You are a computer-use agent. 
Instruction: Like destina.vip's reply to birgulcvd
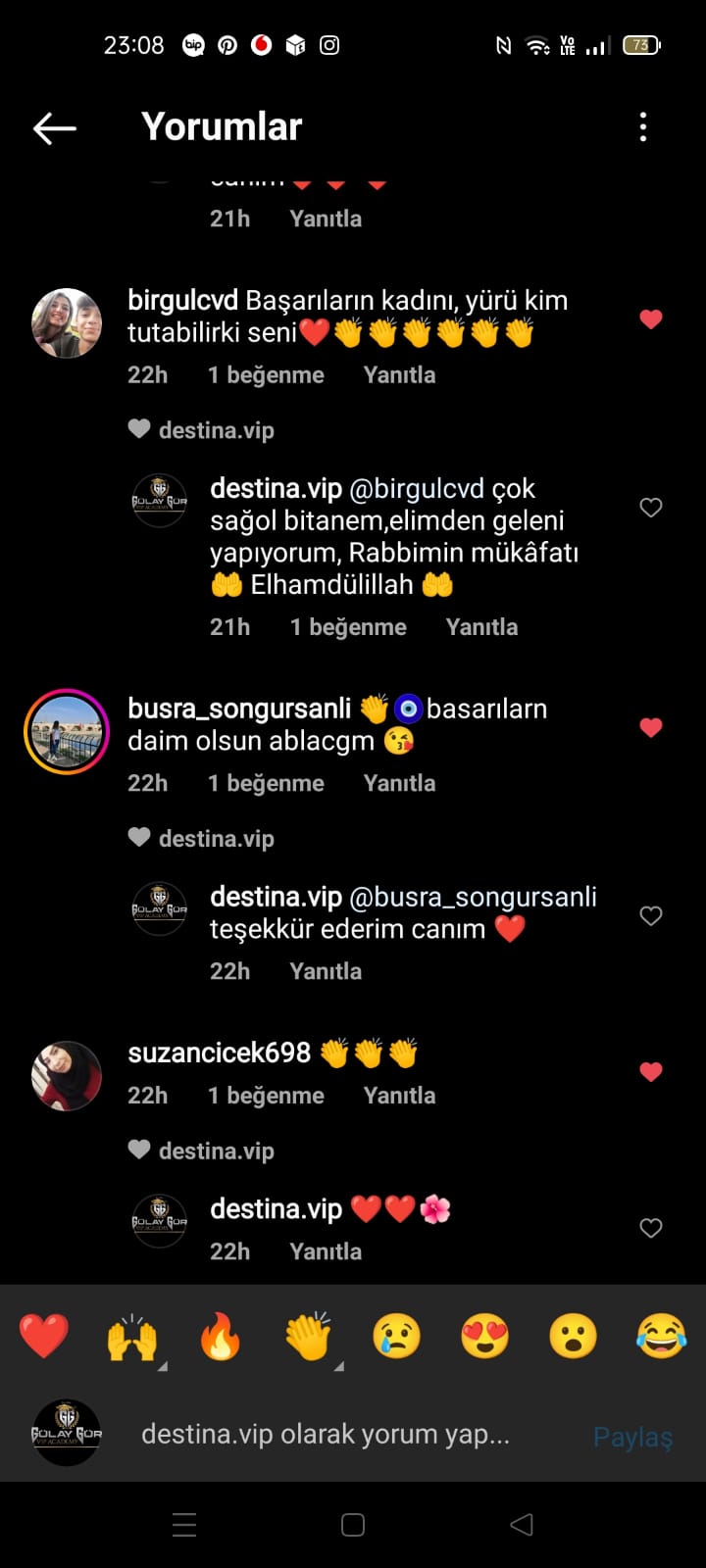(651, 508)
